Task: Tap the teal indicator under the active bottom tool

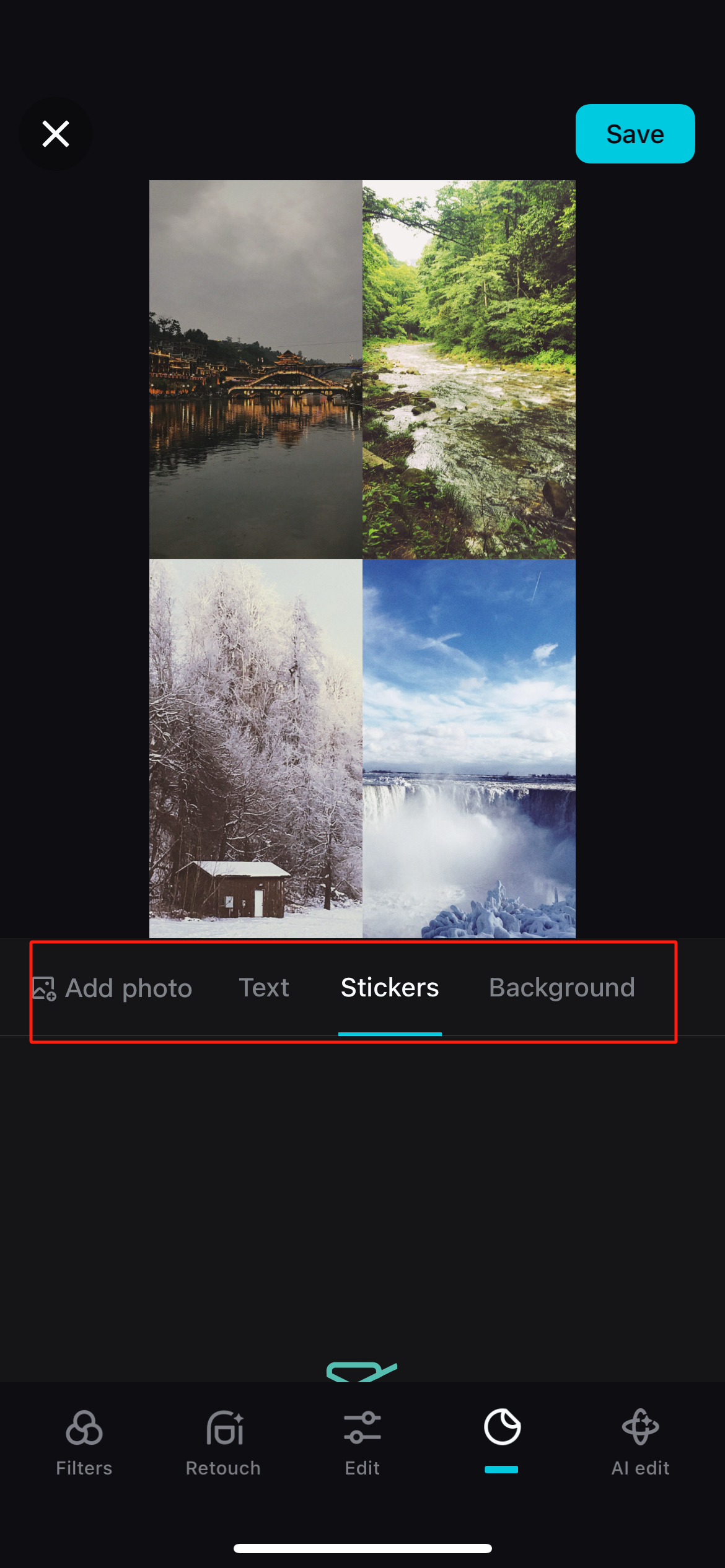Action: [x=501, y=1468]
